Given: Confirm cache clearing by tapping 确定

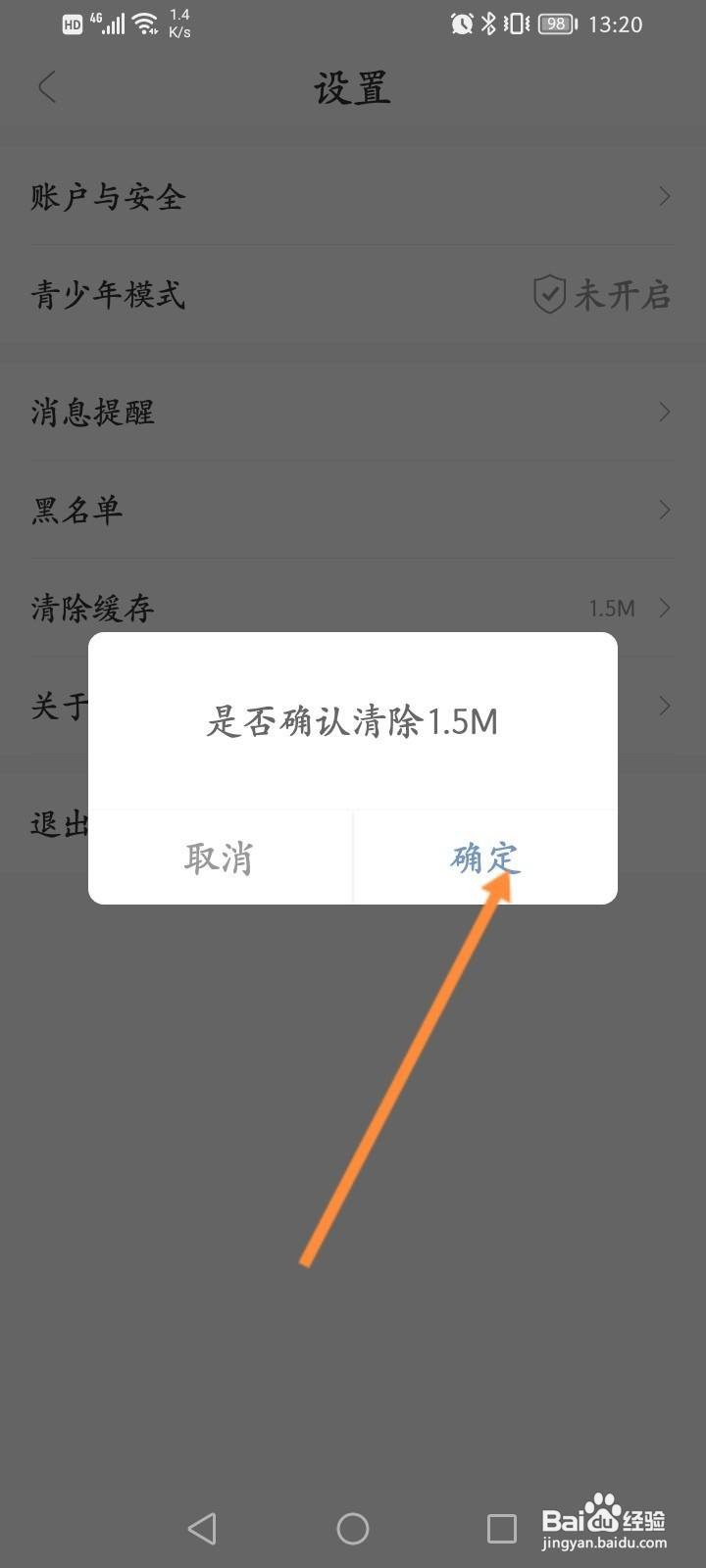Looking at the screenshot, I should 484,857.
